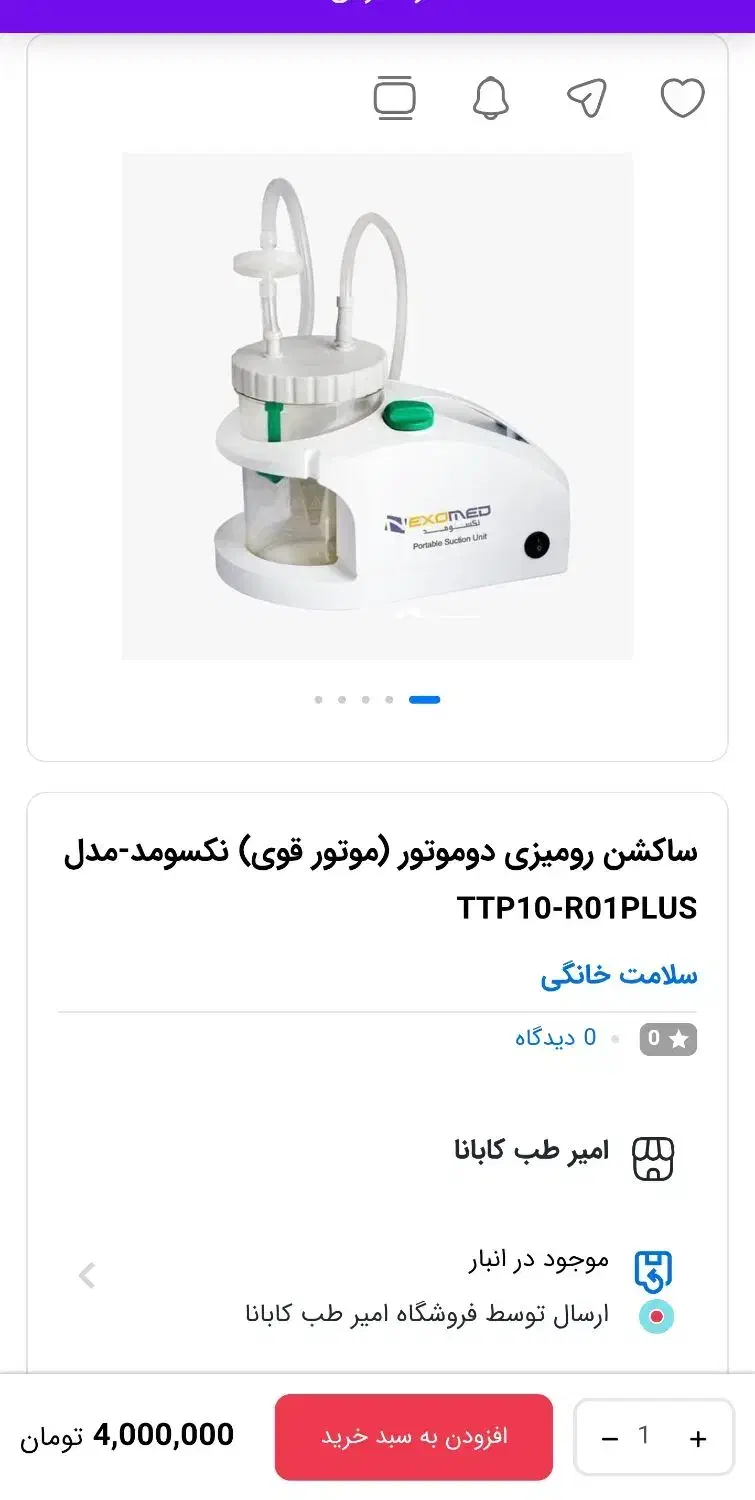The width and height of the screenshot is (755, 1500).
Task: Click the third carousel dot indicator
Action: click(x=366, y=701)
